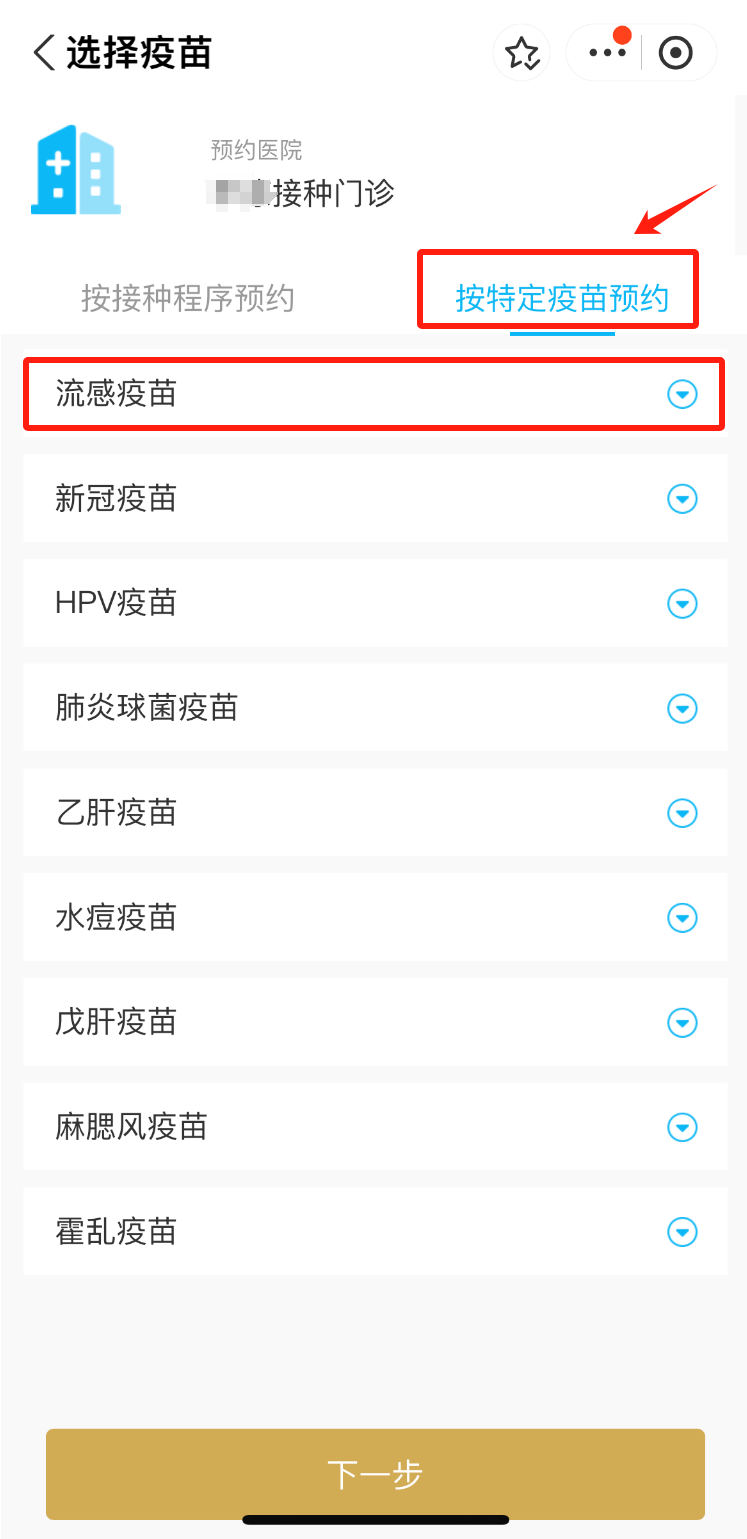
Task: Open 戊肝疫苗 options
Action: [682, 1023]
